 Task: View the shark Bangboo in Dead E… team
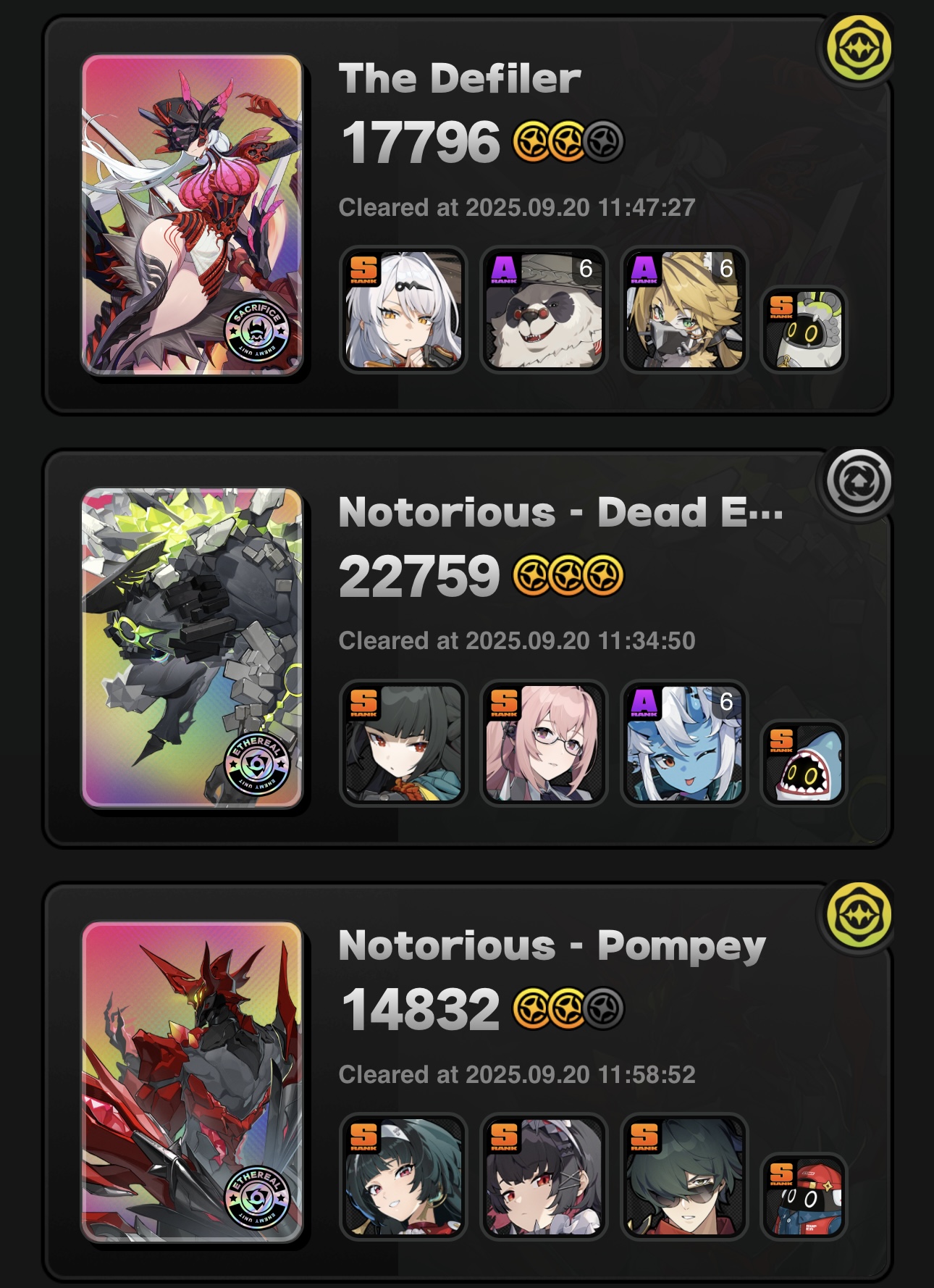coord(804,764)
